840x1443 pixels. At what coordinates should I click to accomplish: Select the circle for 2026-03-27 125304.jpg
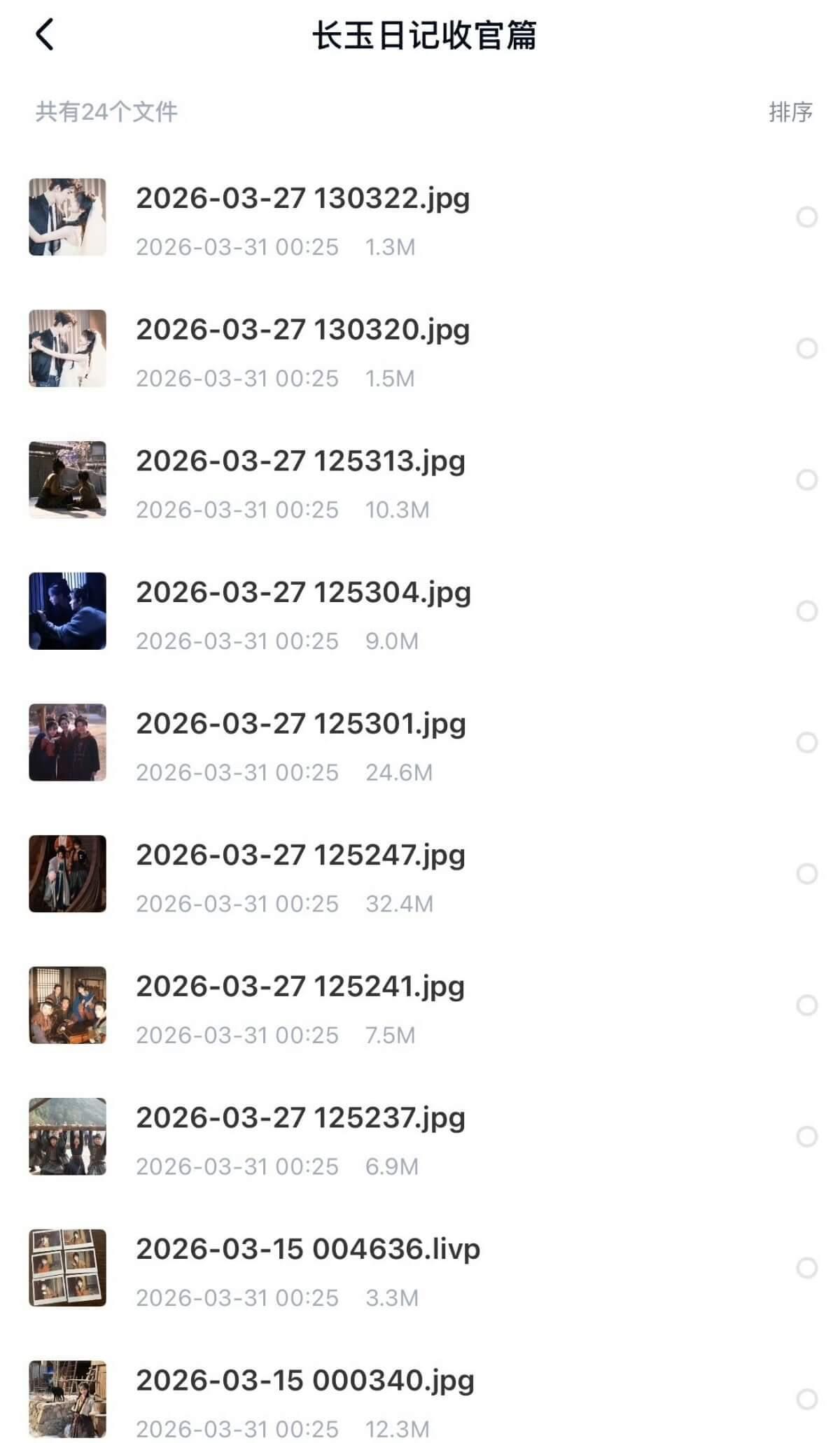click(x=807, y=611)
